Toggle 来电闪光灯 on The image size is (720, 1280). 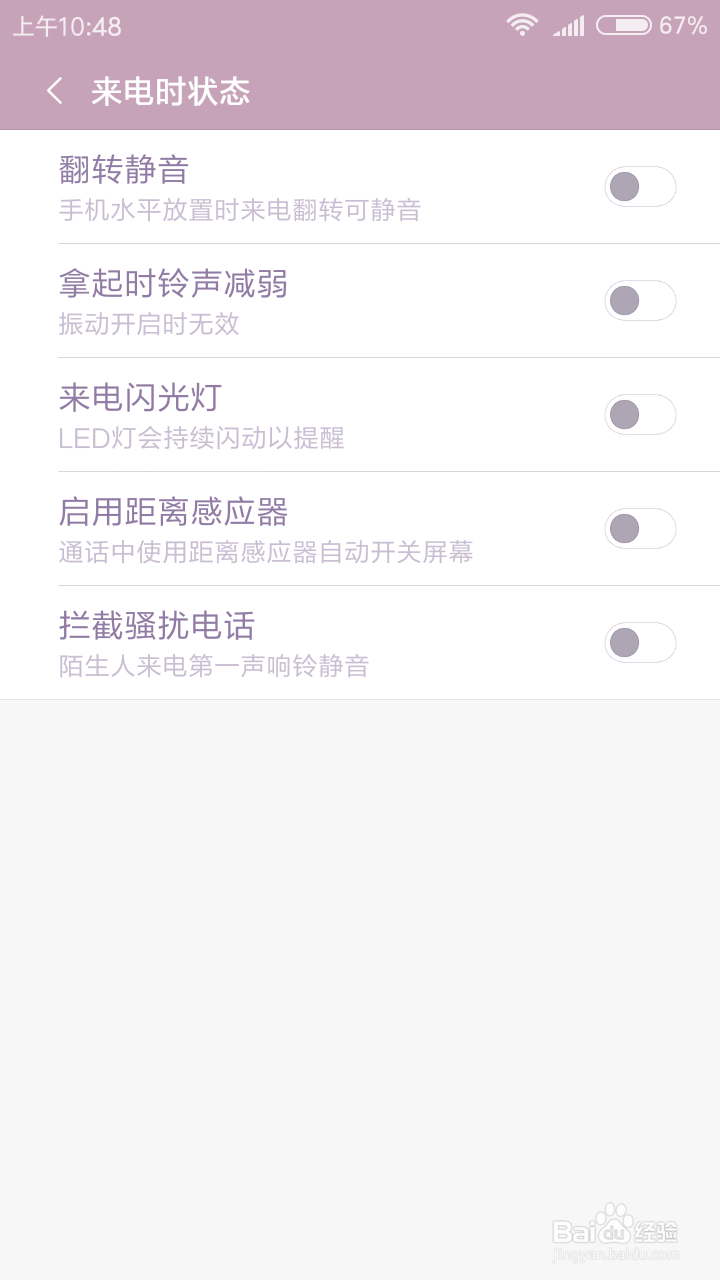(x=640, y=415)
